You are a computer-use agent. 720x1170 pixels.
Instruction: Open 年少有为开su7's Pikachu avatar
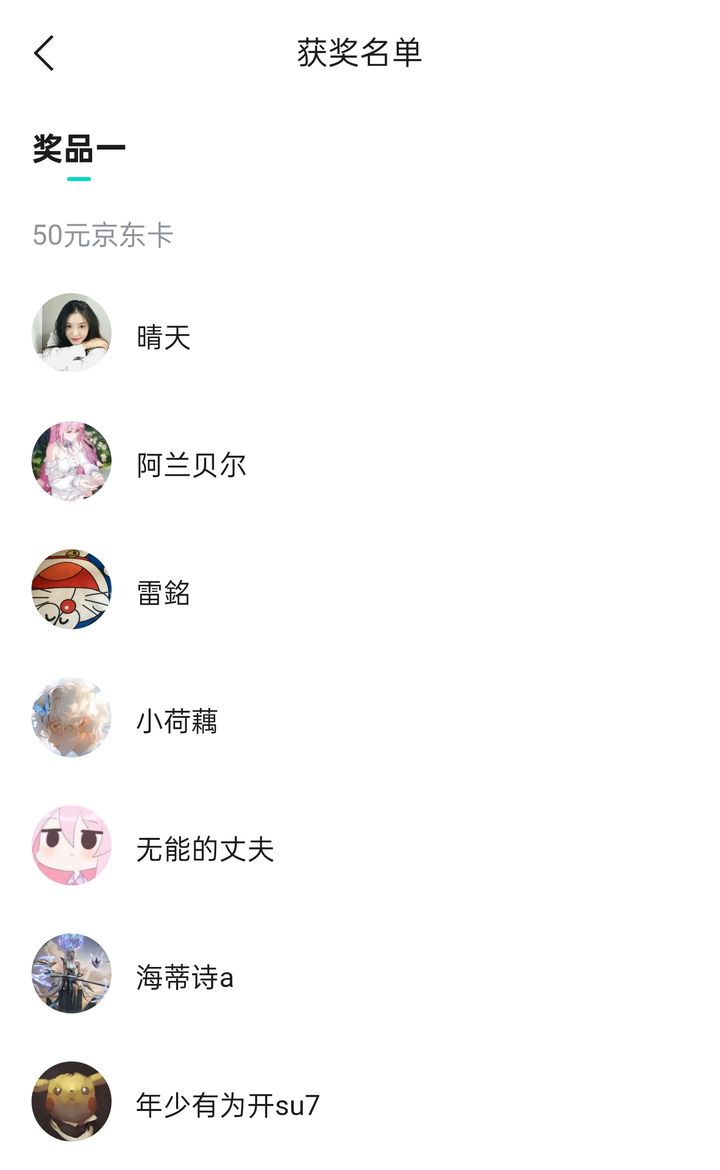coord(70,1098)
